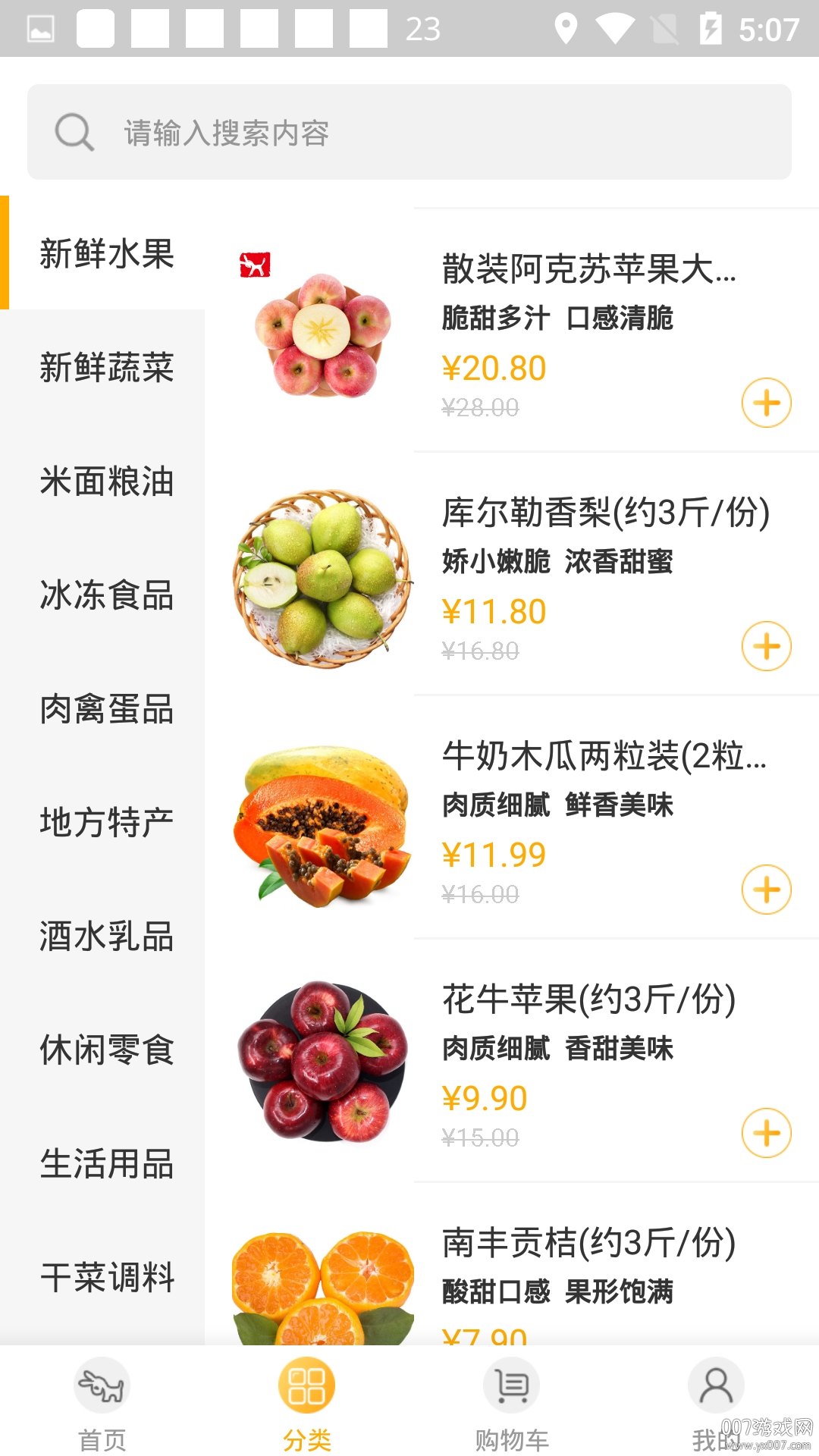Tap the search box 请输入搜索内容
The width and height of the screenshot is (819, 1456).
coord(409,133)
